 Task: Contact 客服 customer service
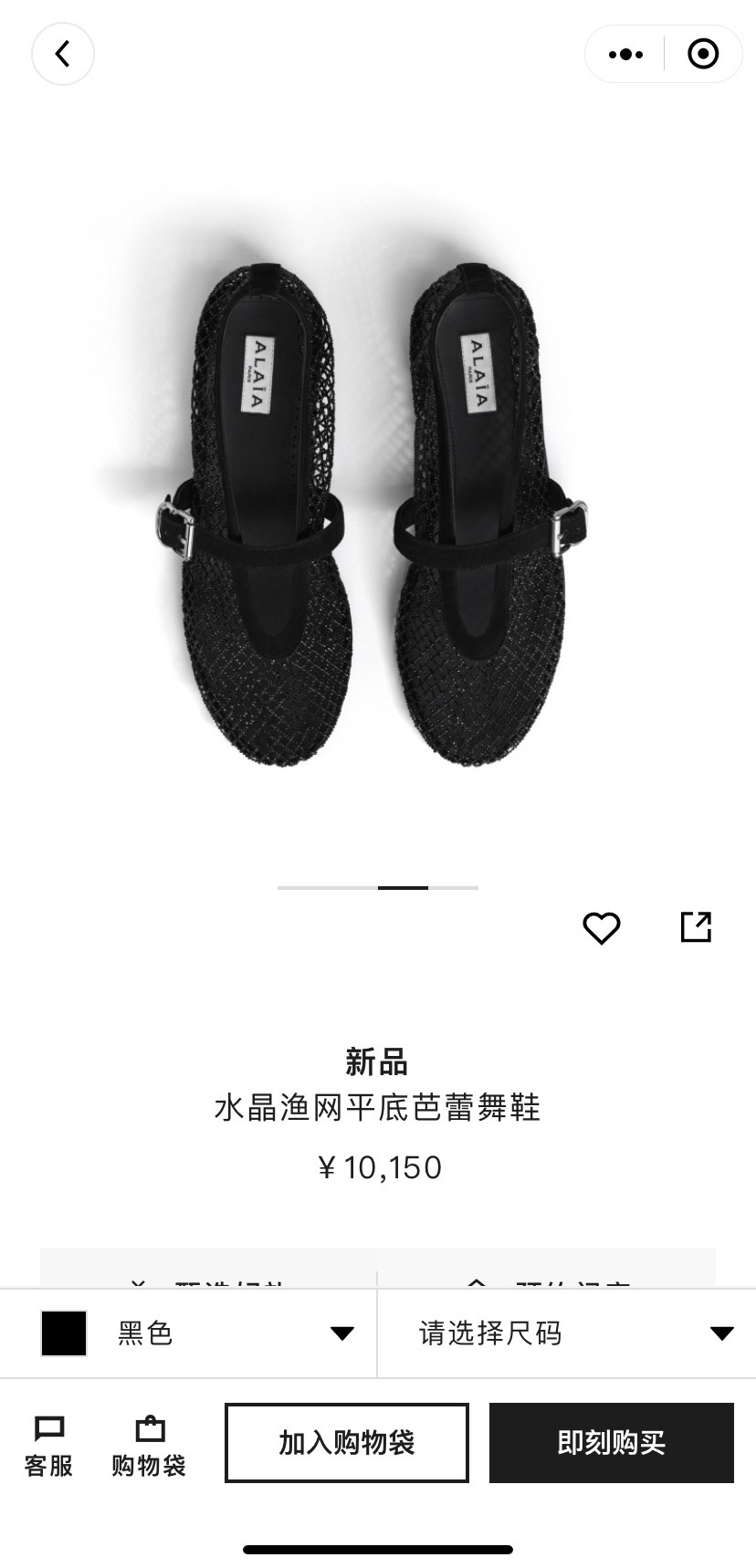[x=48, y=1446]
